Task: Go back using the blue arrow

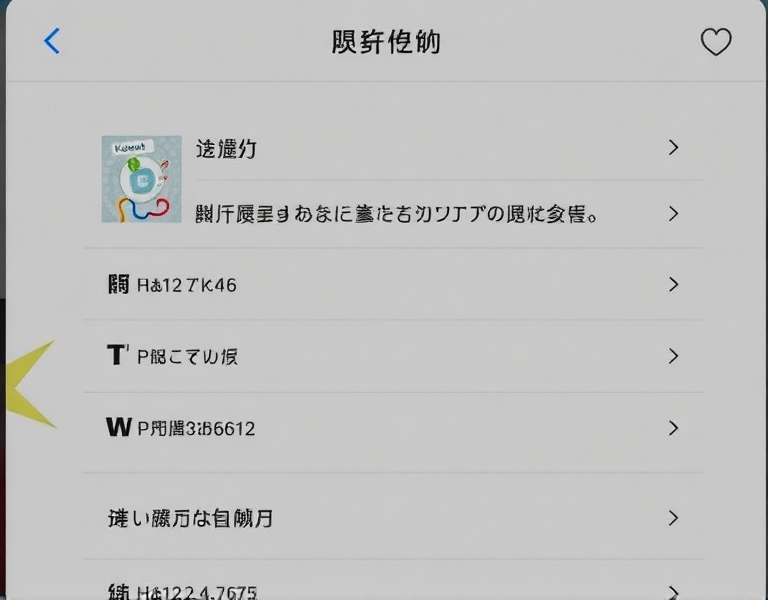Action: click(52, 41)
